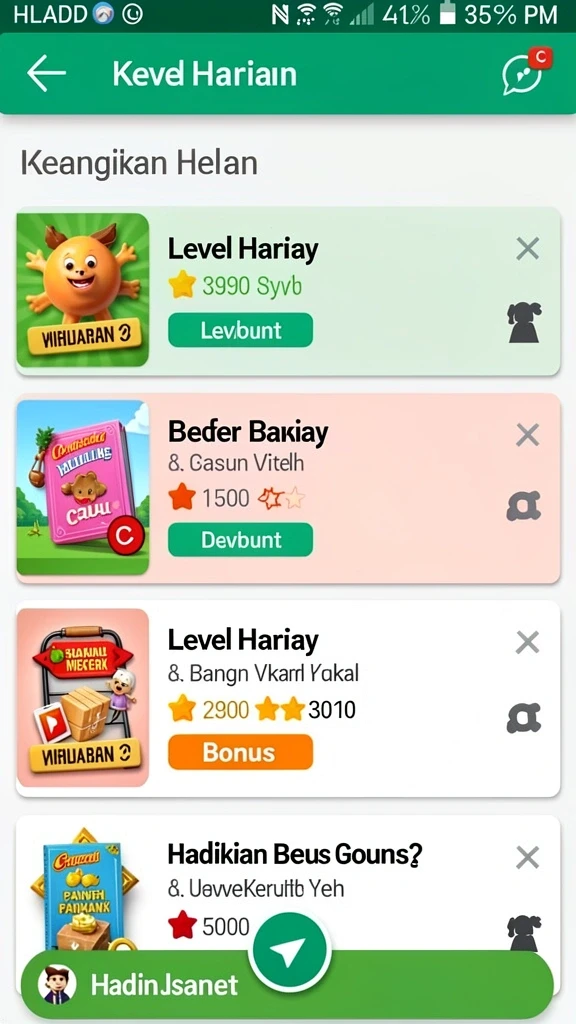Open the Befer Bakiay pink game thumbnail
The height and width of the screenshot is (1024, 576).
click(83, 487)
